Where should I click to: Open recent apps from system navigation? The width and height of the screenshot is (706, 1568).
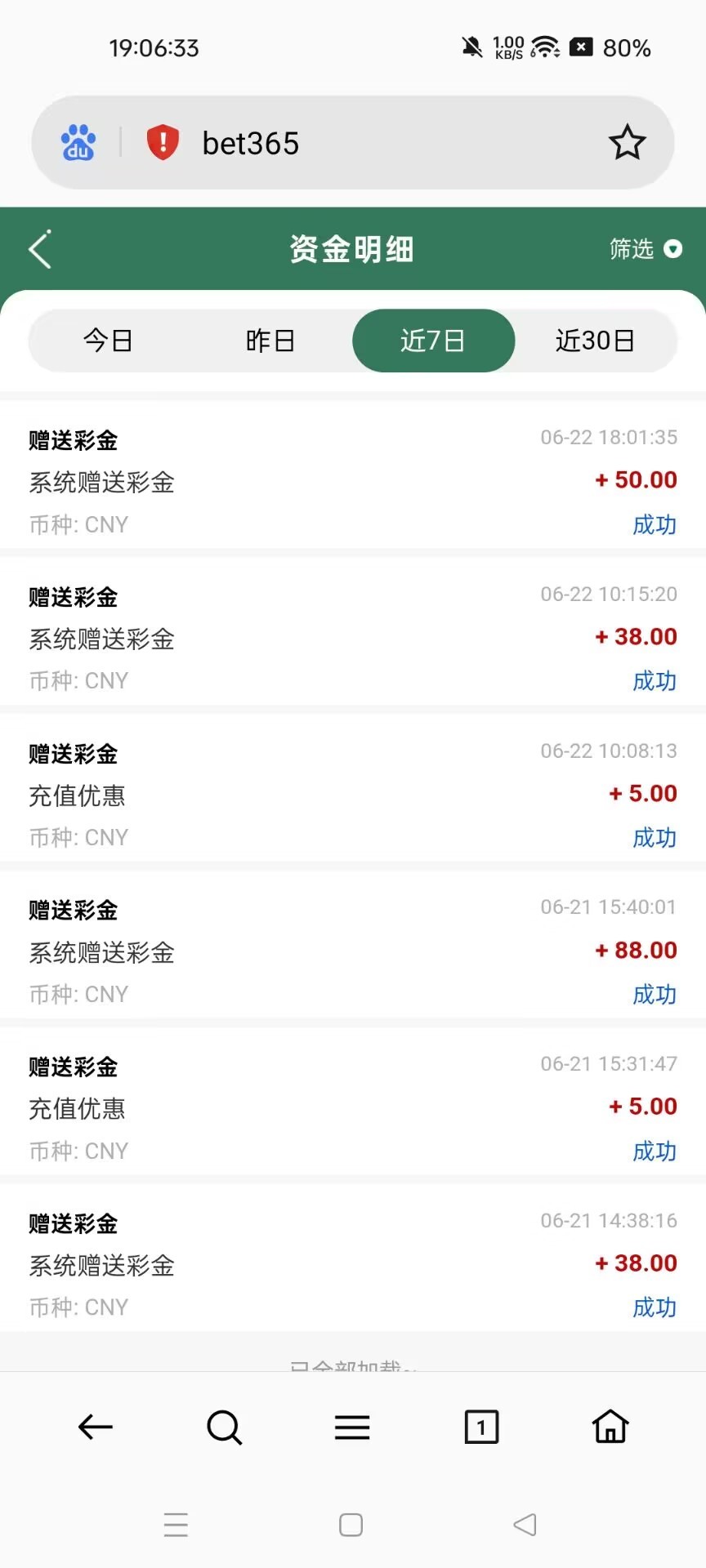pyautogui.click(x=176, y=1525)
